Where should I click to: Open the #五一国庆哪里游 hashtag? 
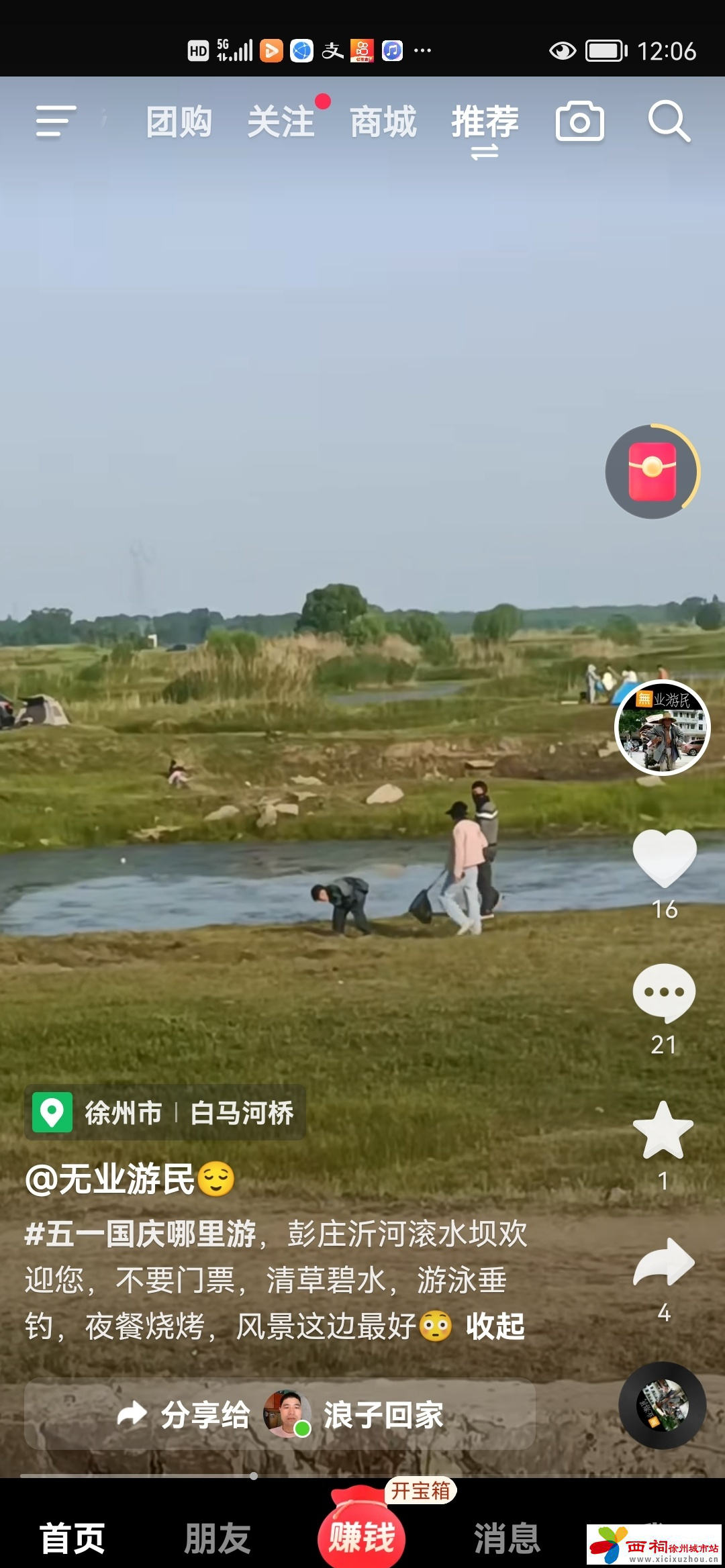141,1234
